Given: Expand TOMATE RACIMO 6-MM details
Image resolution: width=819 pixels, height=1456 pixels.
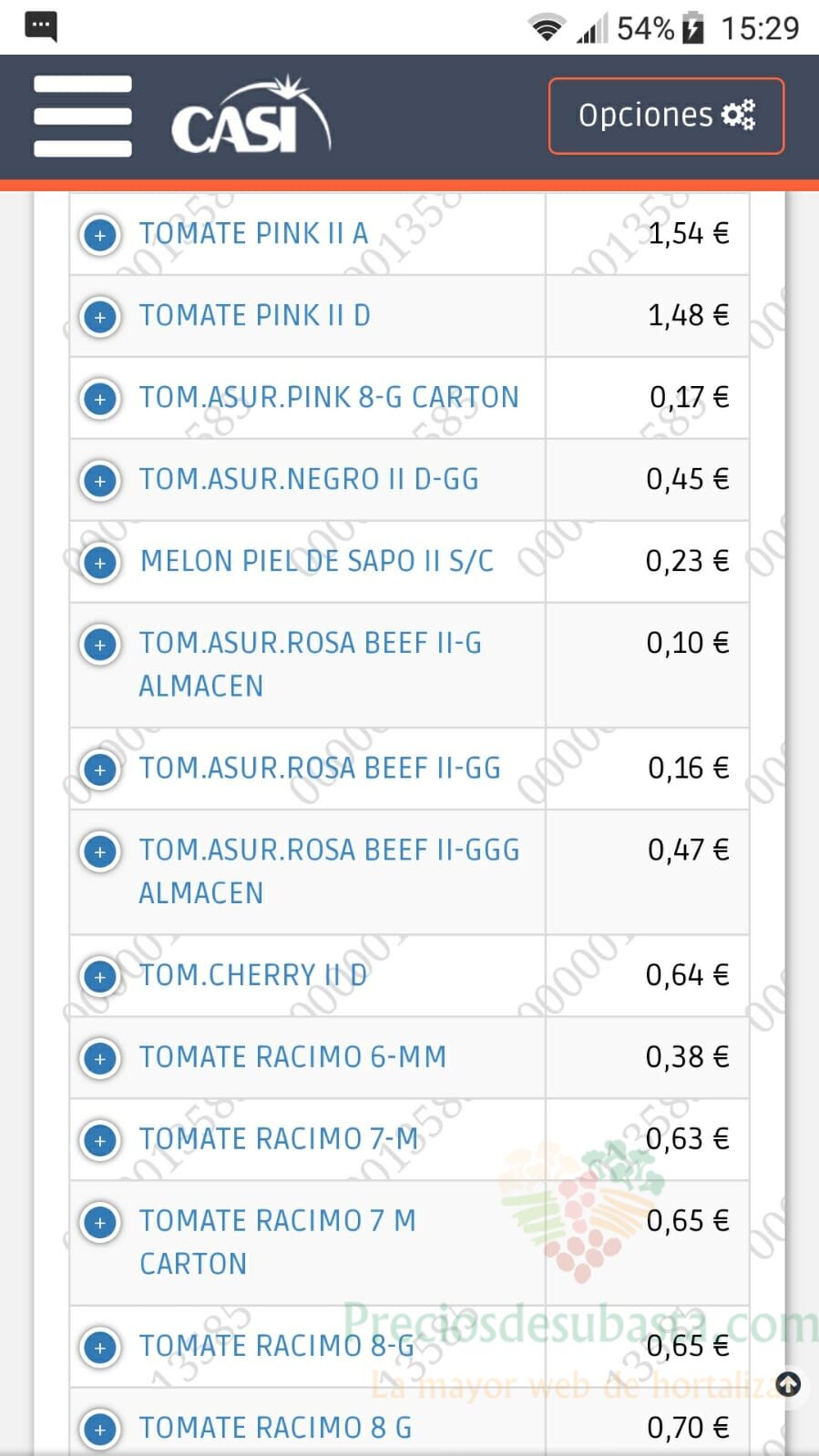Looking at the screenshot, I should (100, 1058).
